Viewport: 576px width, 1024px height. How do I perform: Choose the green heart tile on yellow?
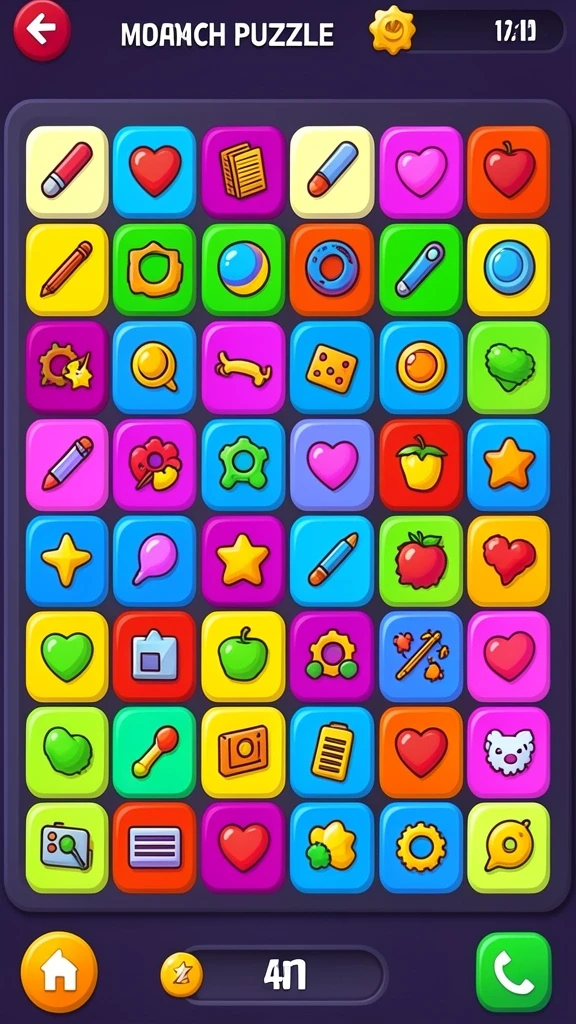(67, 656)
